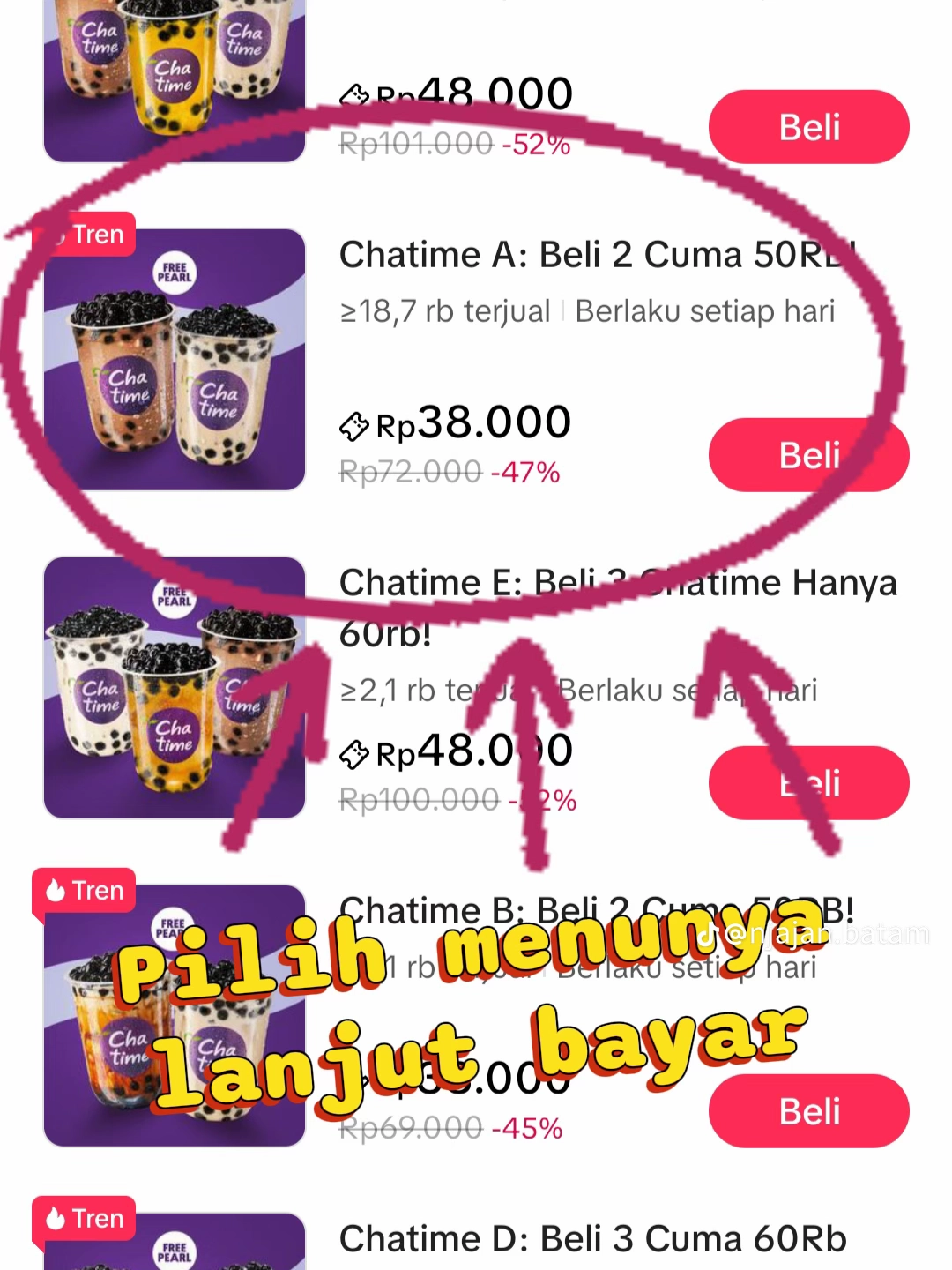Click the FREE PEARL badge on Chatime E image
The image size is (952, 1270).
pos(175,598)
